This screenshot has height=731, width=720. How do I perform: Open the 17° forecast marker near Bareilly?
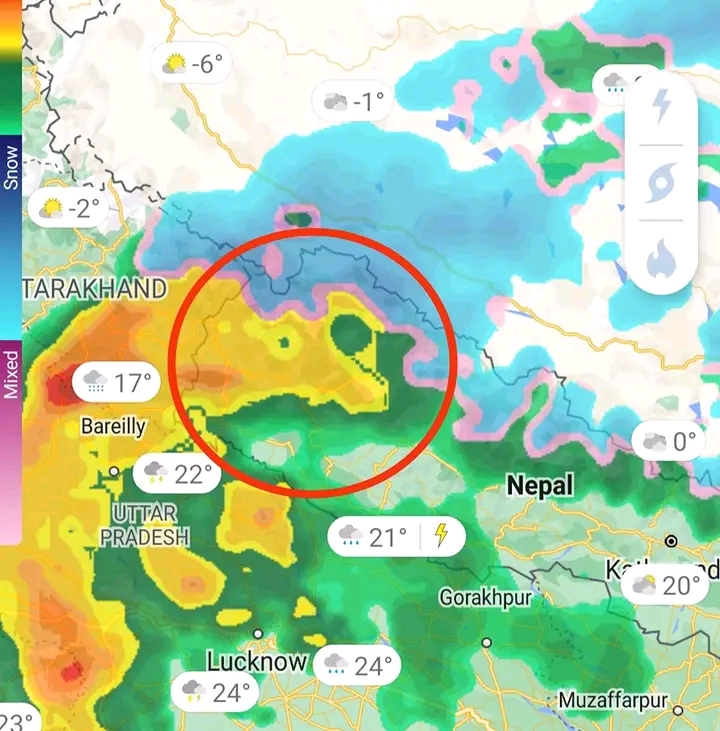click(x=118, y=381)
